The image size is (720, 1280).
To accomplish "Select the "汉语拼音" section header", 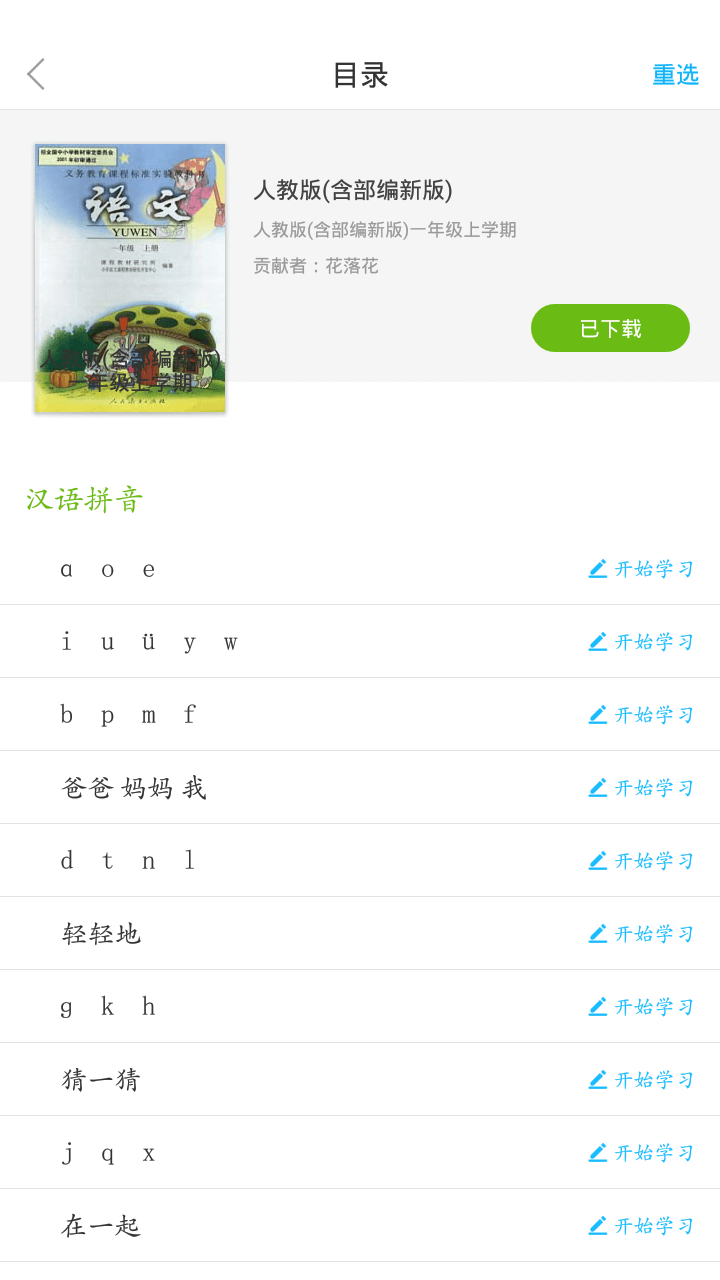I will (x=85, y=499).
